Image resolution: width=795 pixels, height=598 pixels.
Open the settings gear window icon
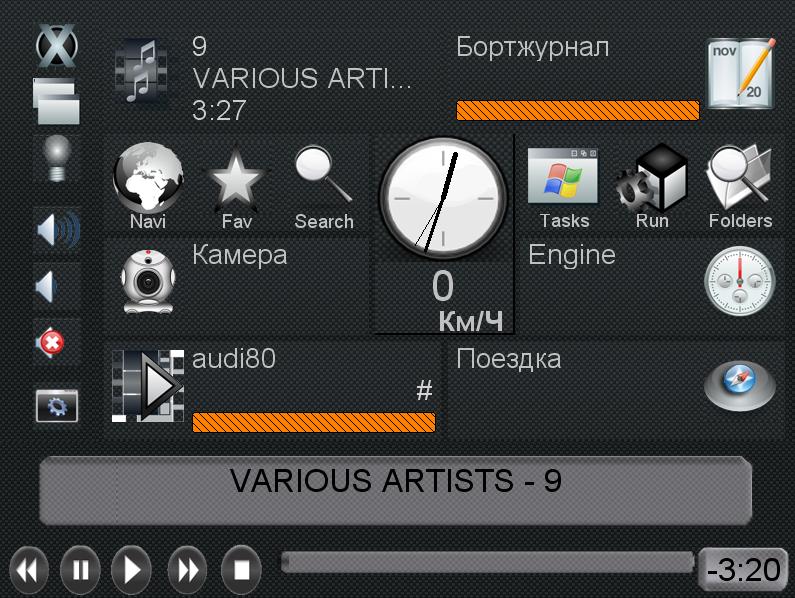tap(57, 405)
